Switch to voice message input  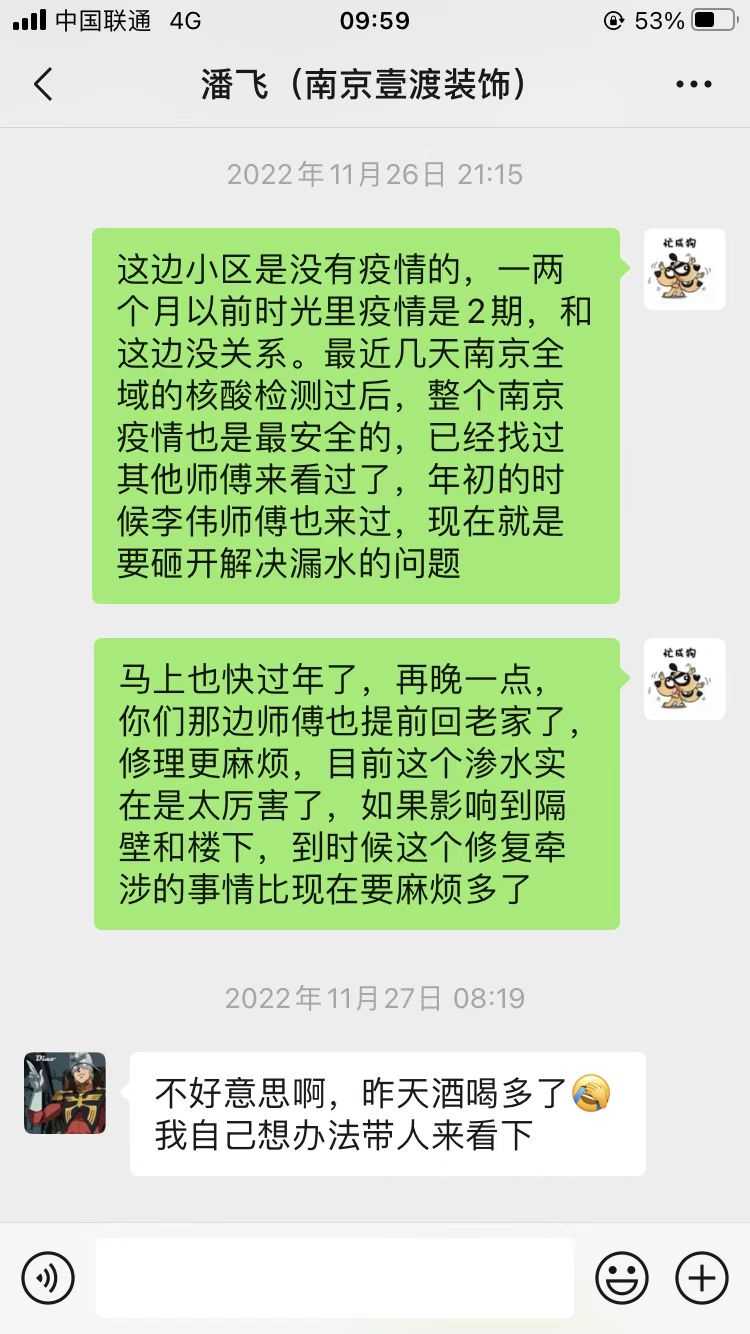click(48, 1277)
